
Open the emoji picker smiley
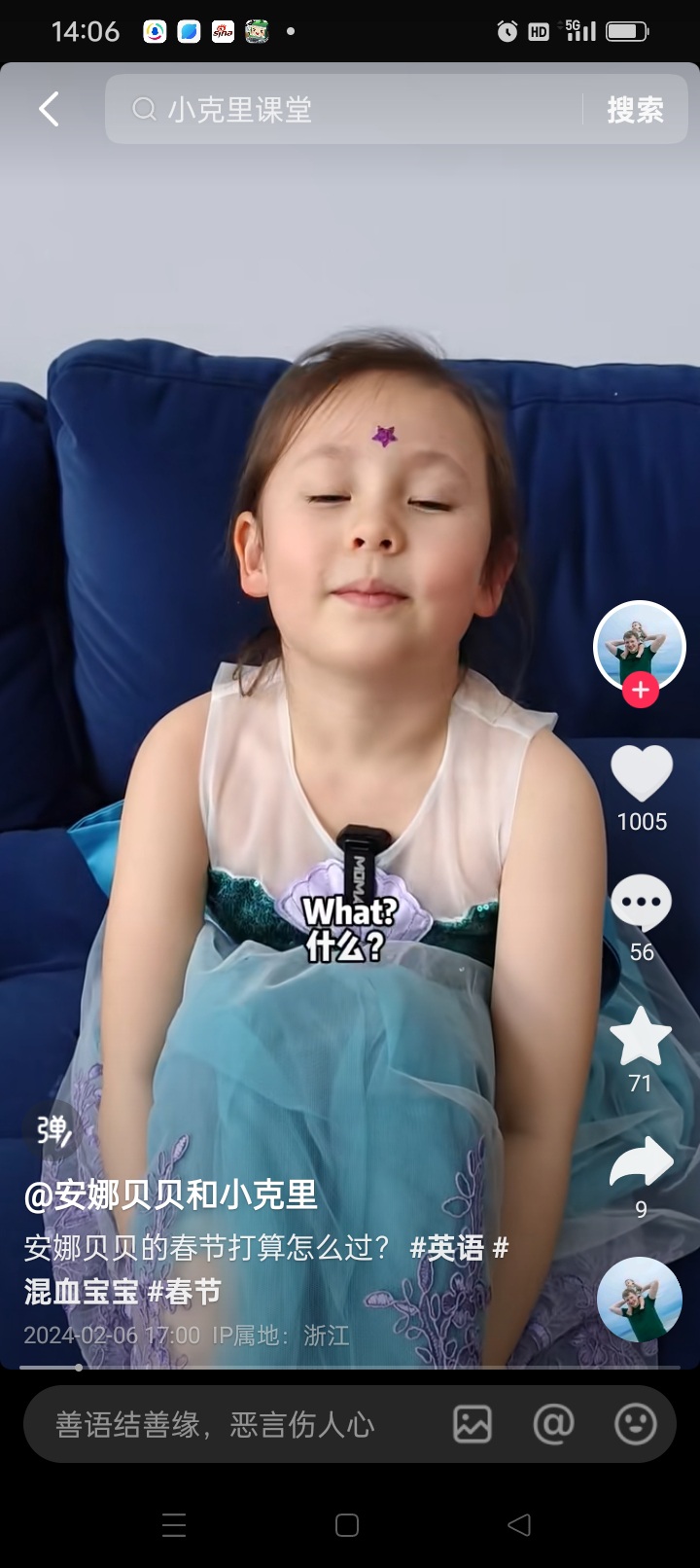(x=636, y=1425)
